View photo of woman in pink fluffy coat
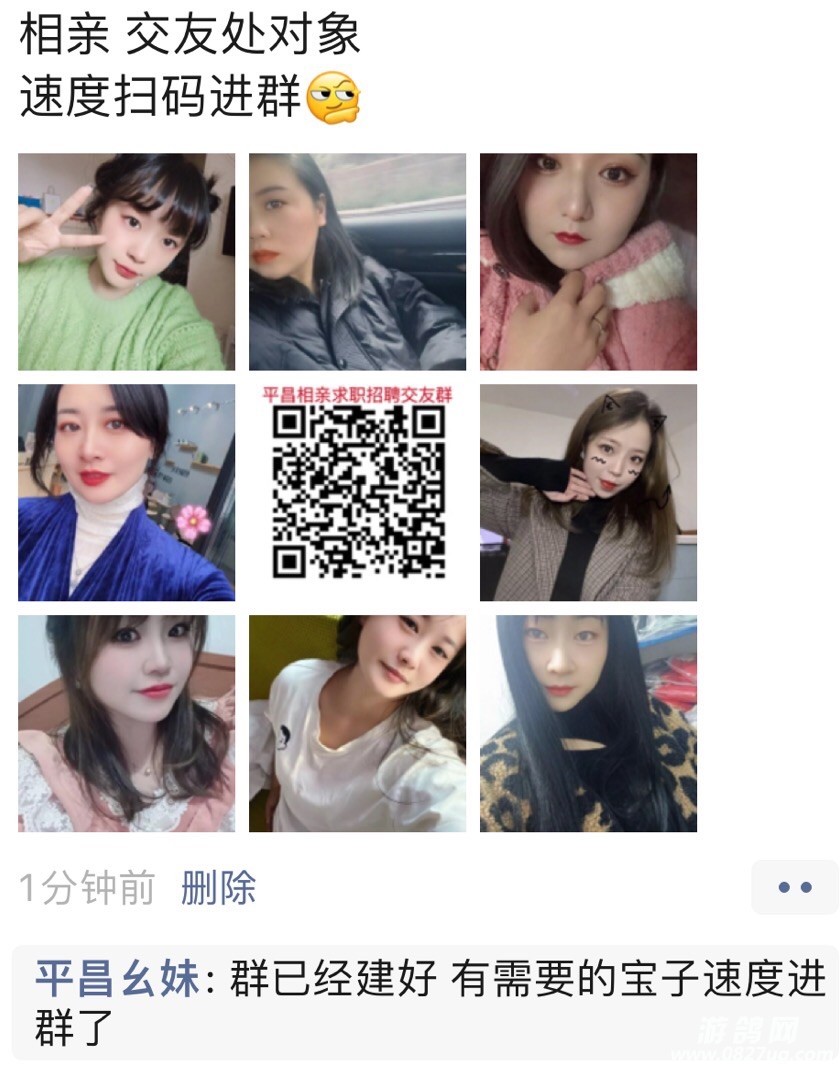The width and height of the screenshot is (840, 1069). (x=588, y=262)
